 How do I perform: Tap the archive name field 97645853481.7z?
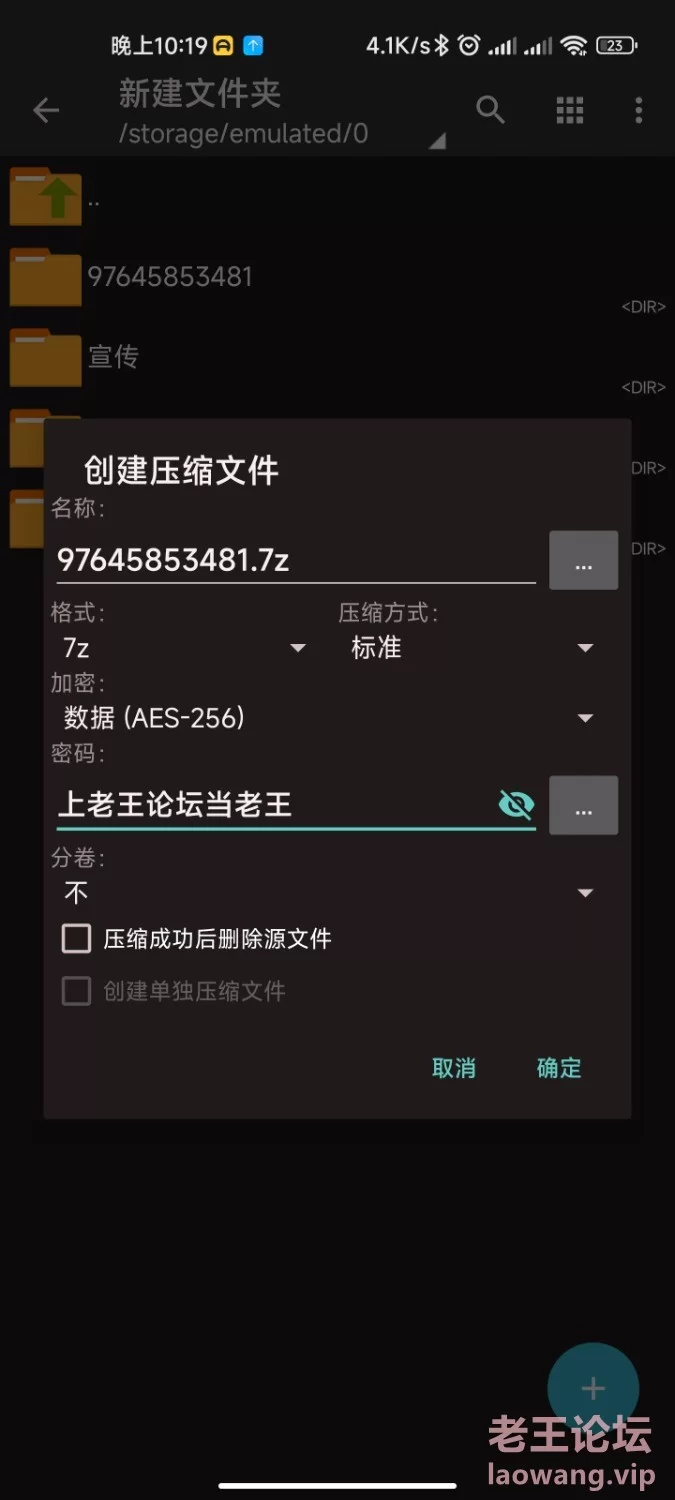[296, 560]
